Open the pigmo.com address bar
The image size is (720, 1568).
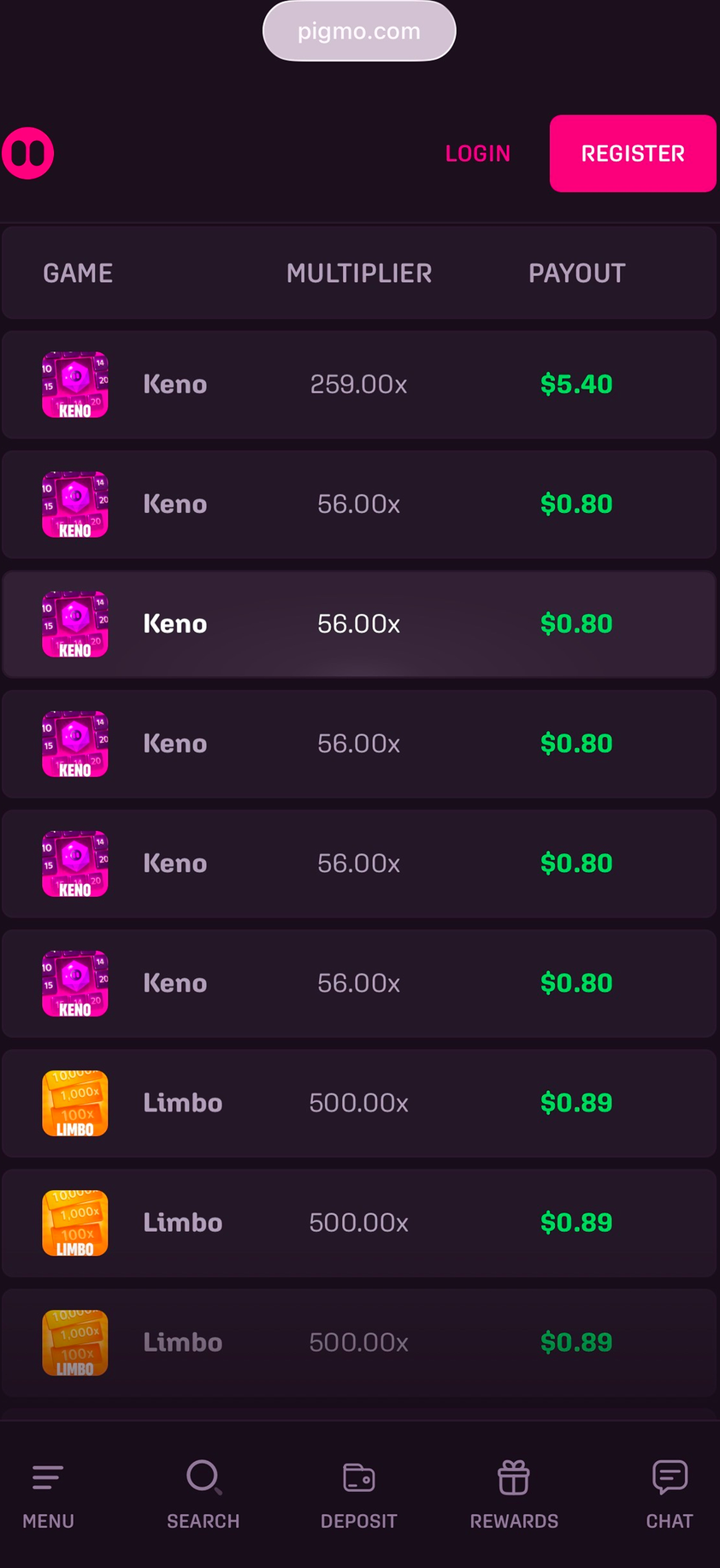click(x=359, y=32)
